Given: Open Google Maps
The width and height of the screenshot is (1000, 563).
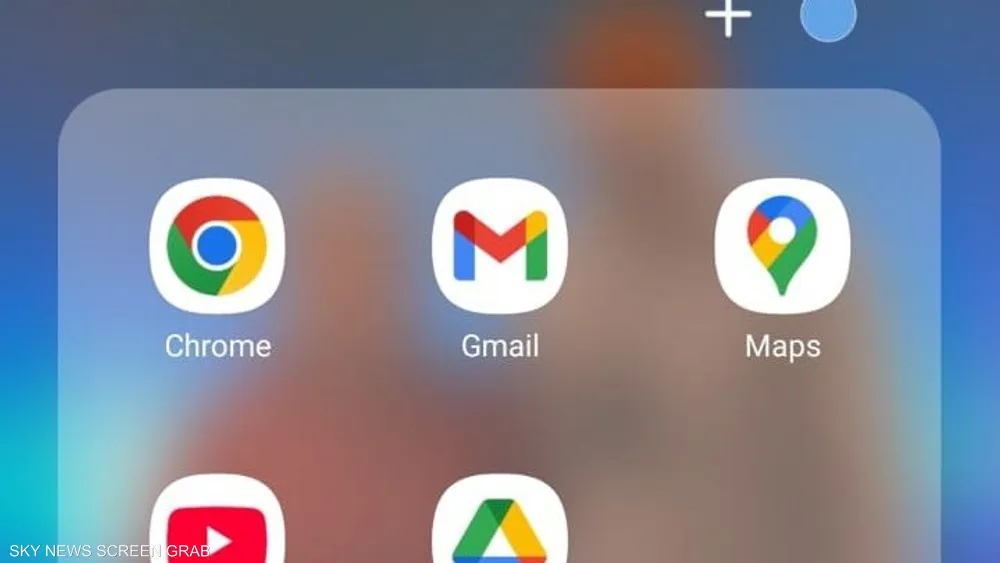Looking at the screenshot, I should click(x=782, y=246).
